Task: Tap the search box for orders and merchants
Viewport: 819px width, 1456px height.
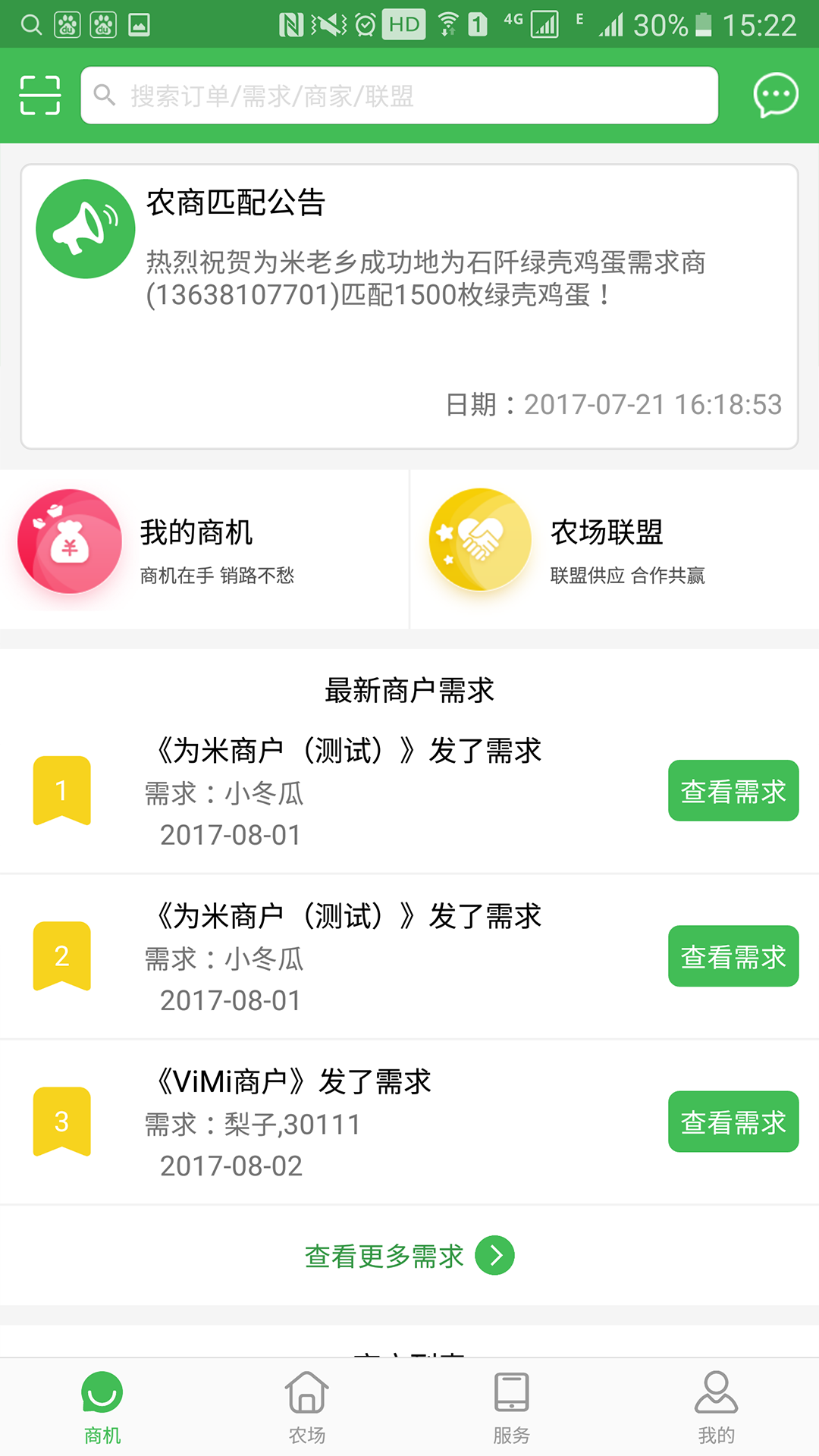Action: coord(400,96)
